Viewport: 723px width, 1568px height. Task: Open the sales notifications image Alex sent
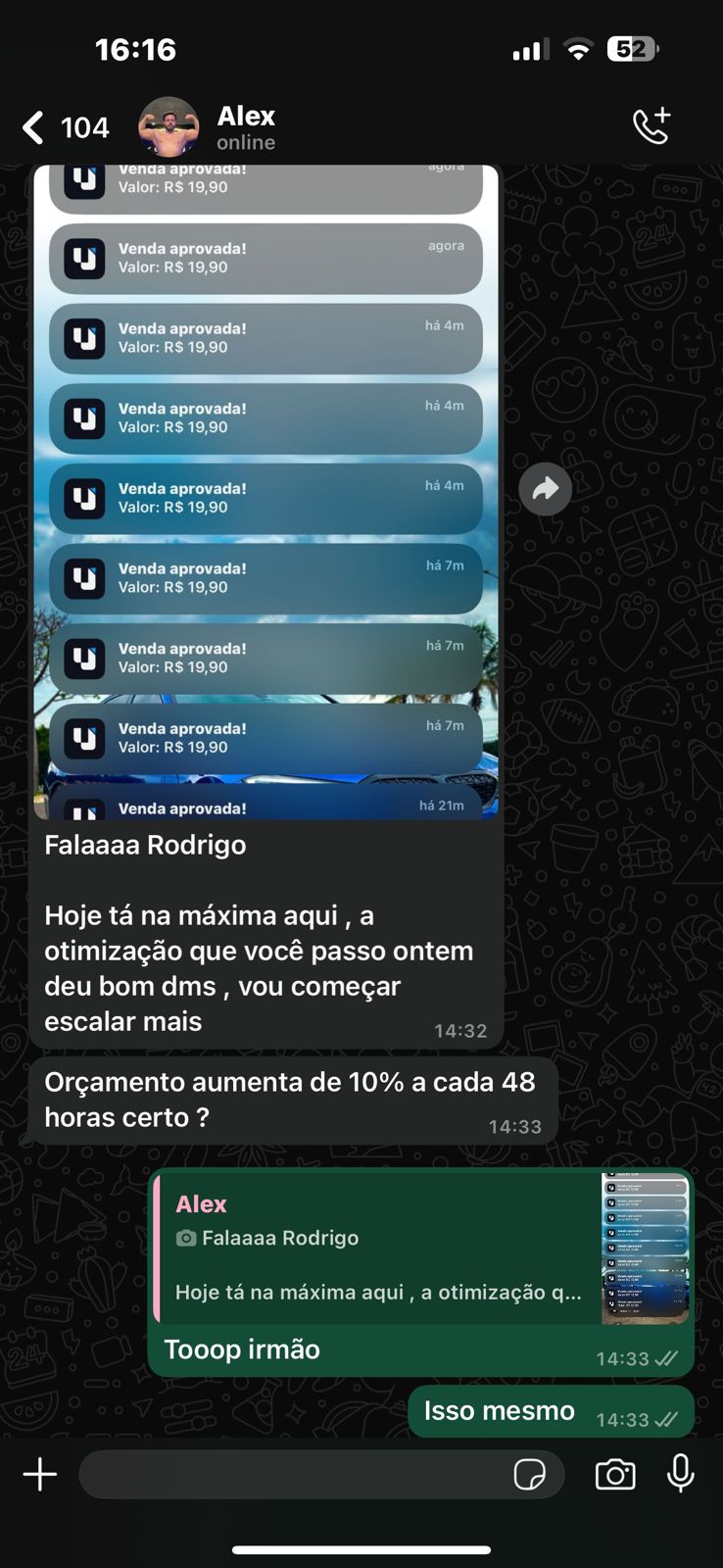[265, 490]
